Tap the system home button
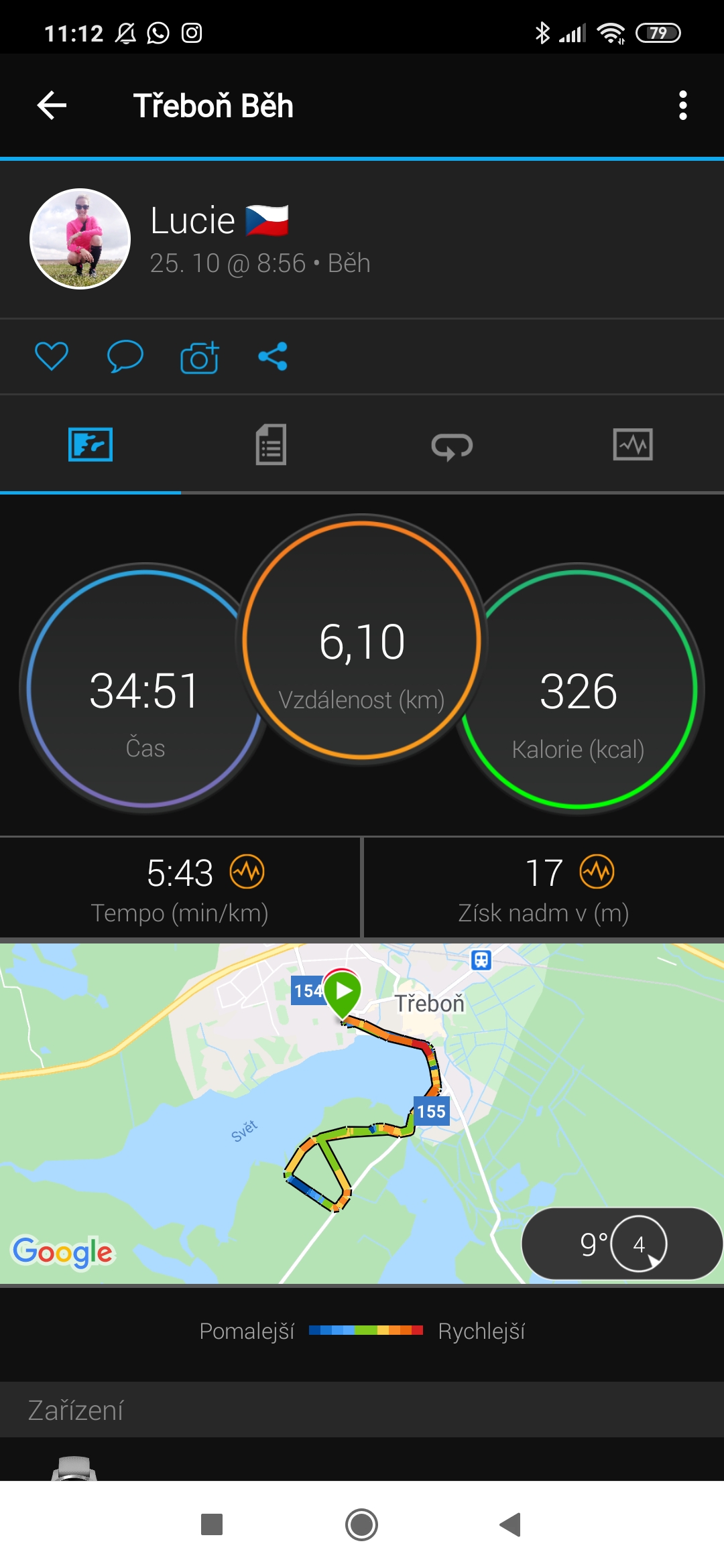724x1568 pixels. pos(361,1524)
